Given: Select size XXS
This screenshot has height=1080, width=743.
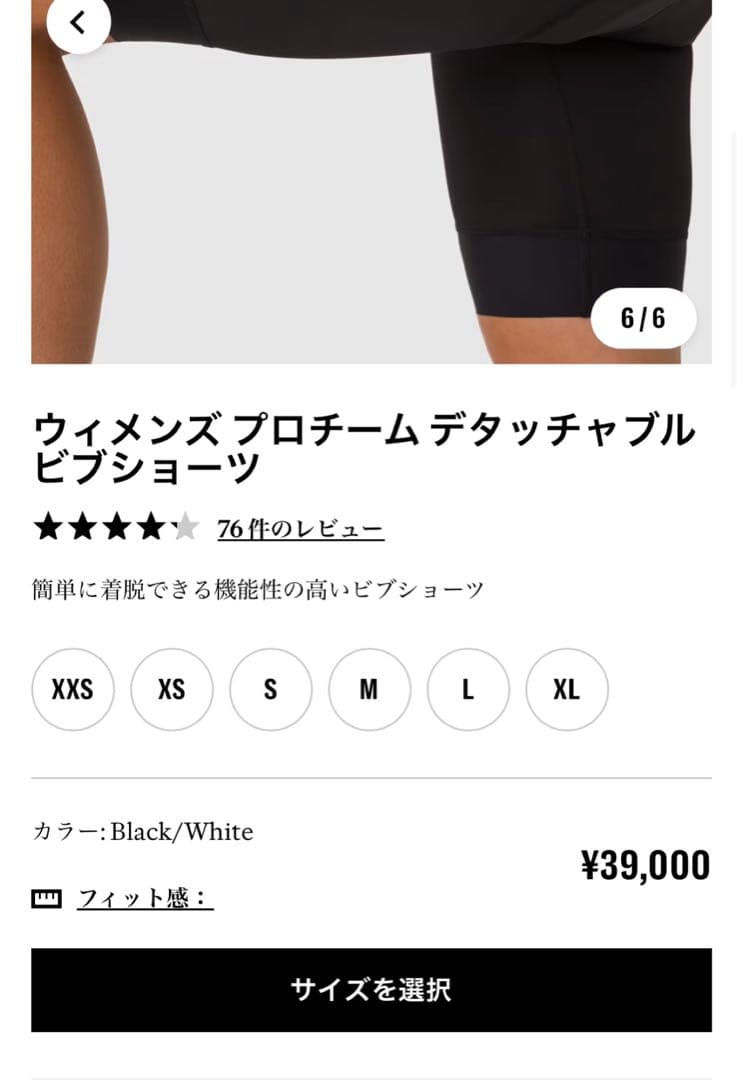Looking at the screenshot, I should coord(73,689).
